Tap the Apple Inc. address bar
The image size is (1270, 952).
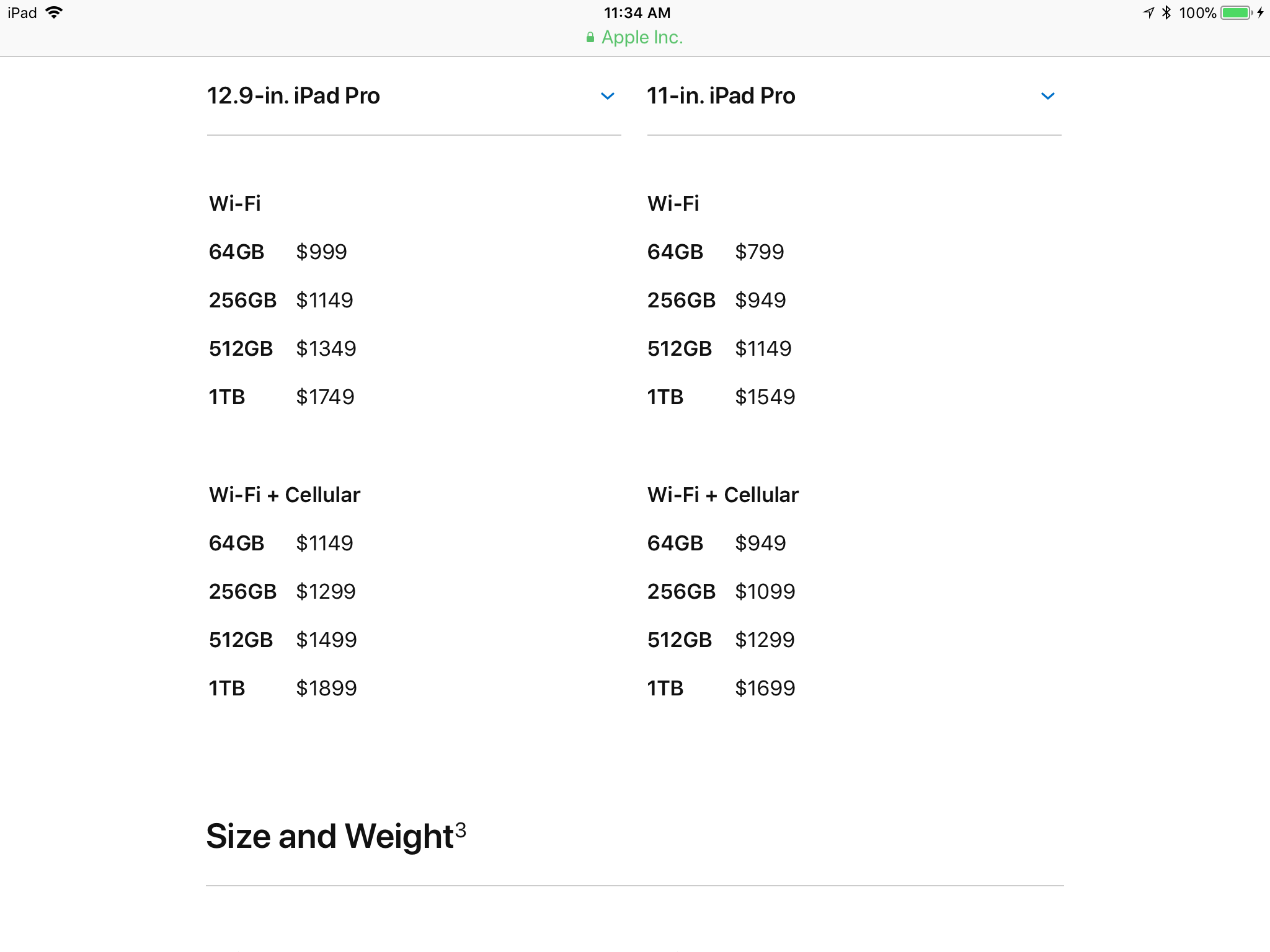click(x=634, y=38)
